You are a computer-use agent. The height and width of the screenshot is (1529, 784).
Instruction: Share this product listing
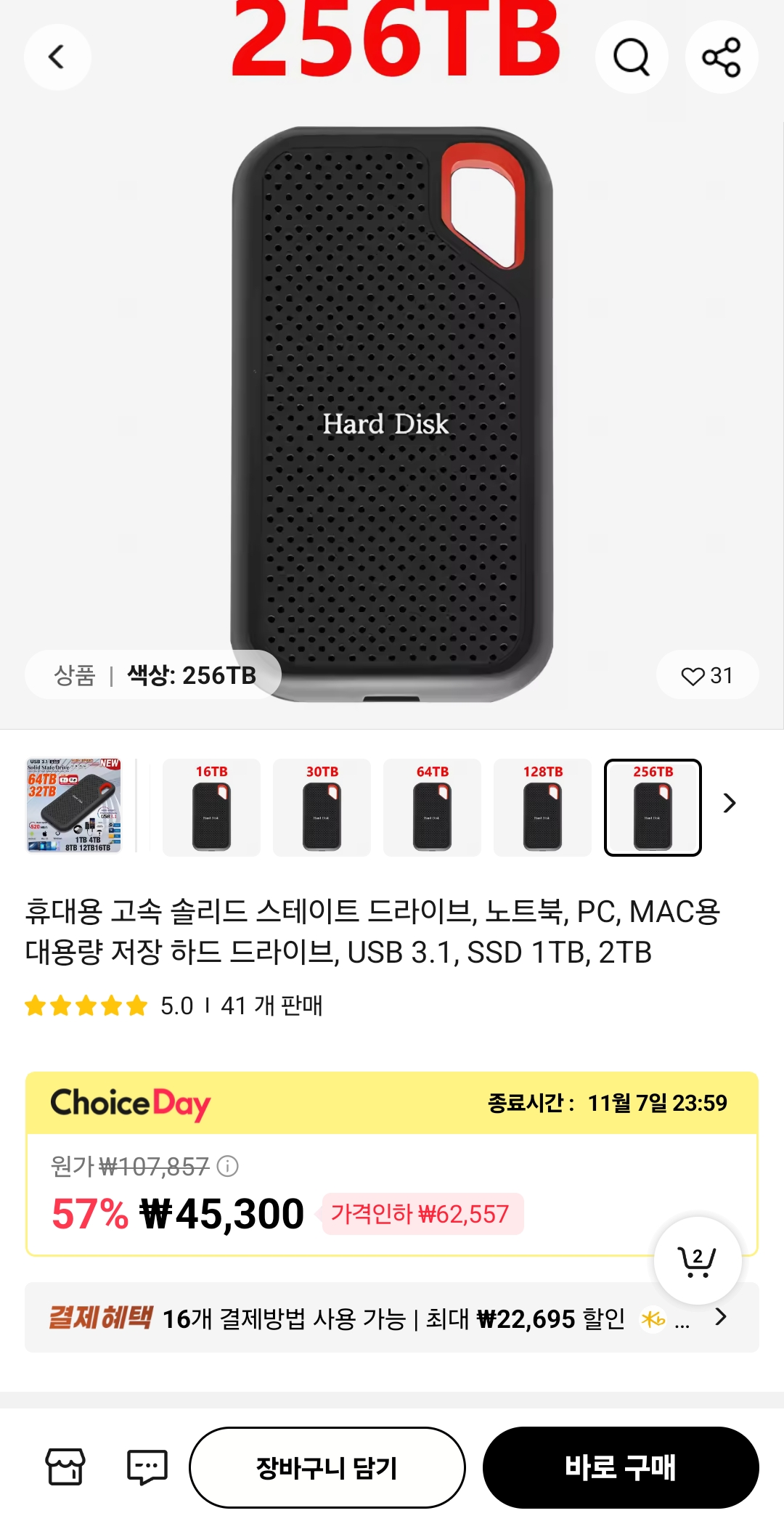(722, 57)
